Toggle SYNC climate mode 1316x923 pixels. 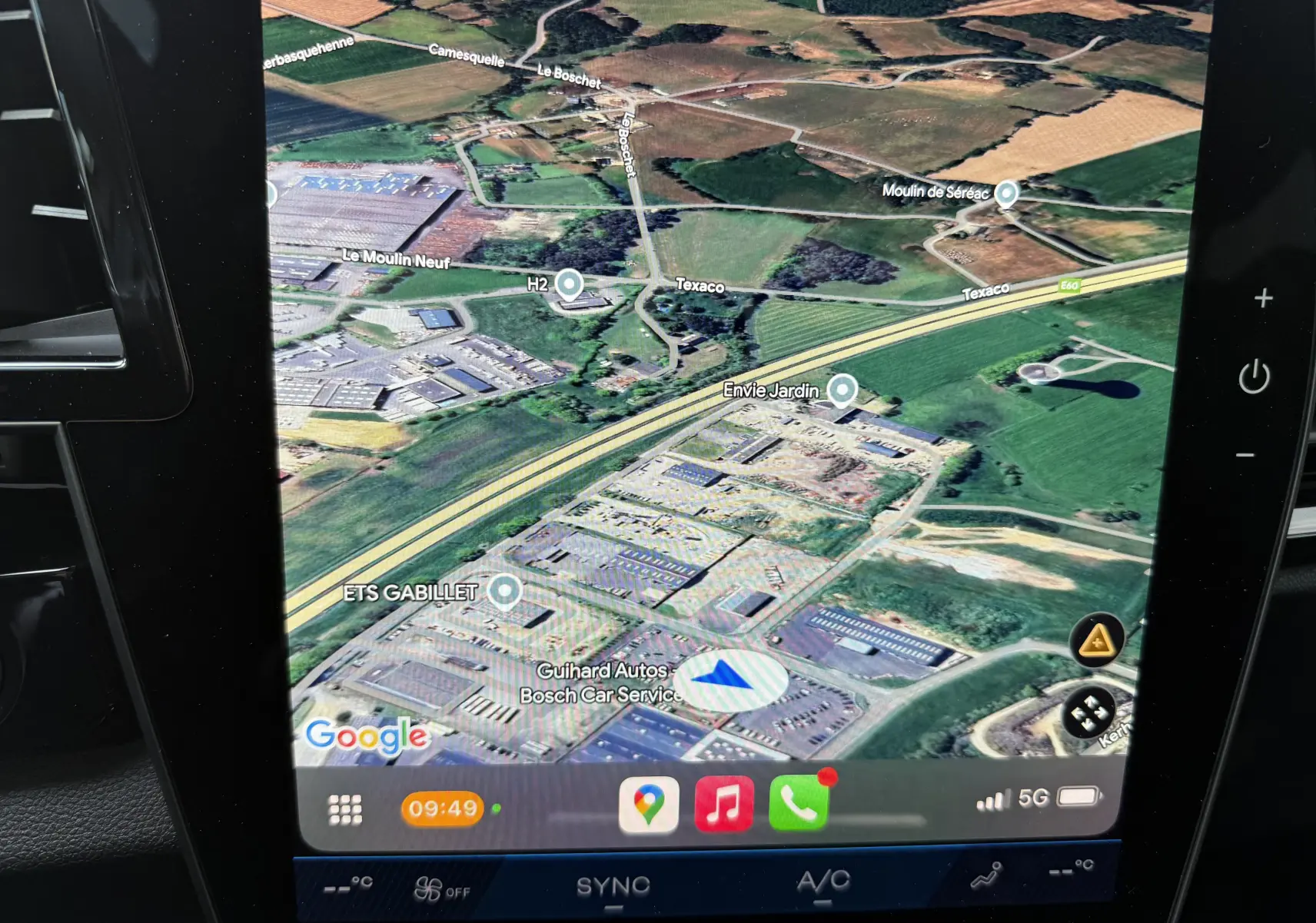click(x=613, y=887)
